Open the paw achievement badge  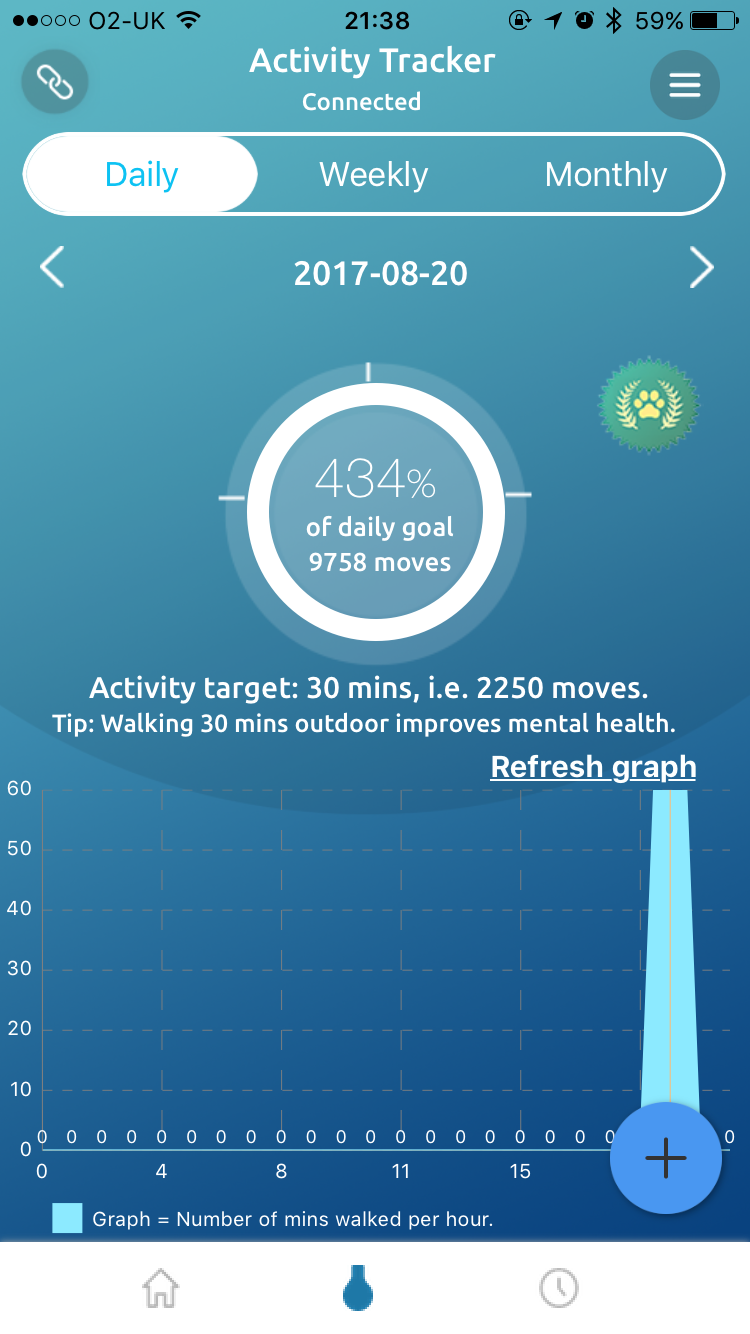click(x=649, y=405)
